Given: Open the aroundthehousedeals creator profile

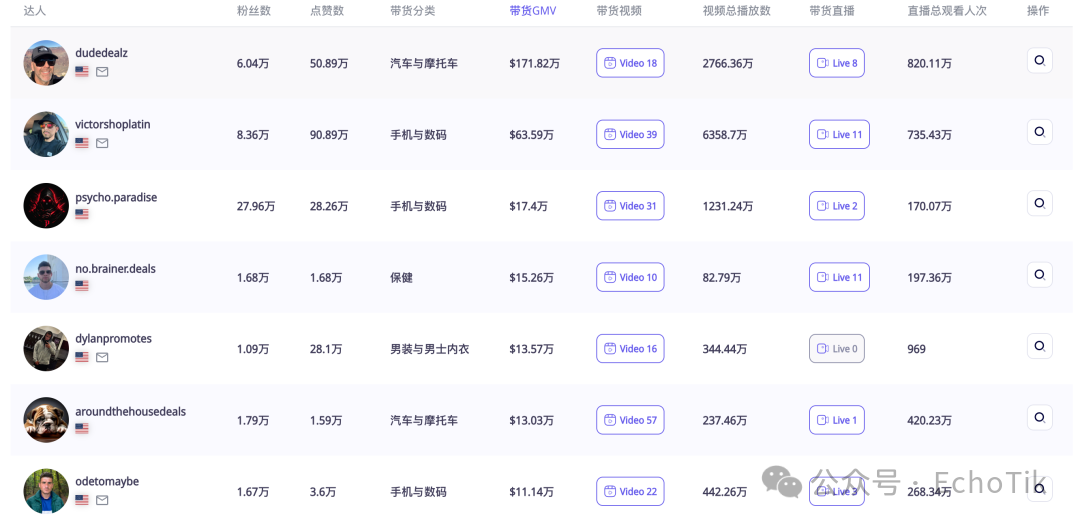Looking at the screenshot, I should pyautogui.click(x=130, y=411).
